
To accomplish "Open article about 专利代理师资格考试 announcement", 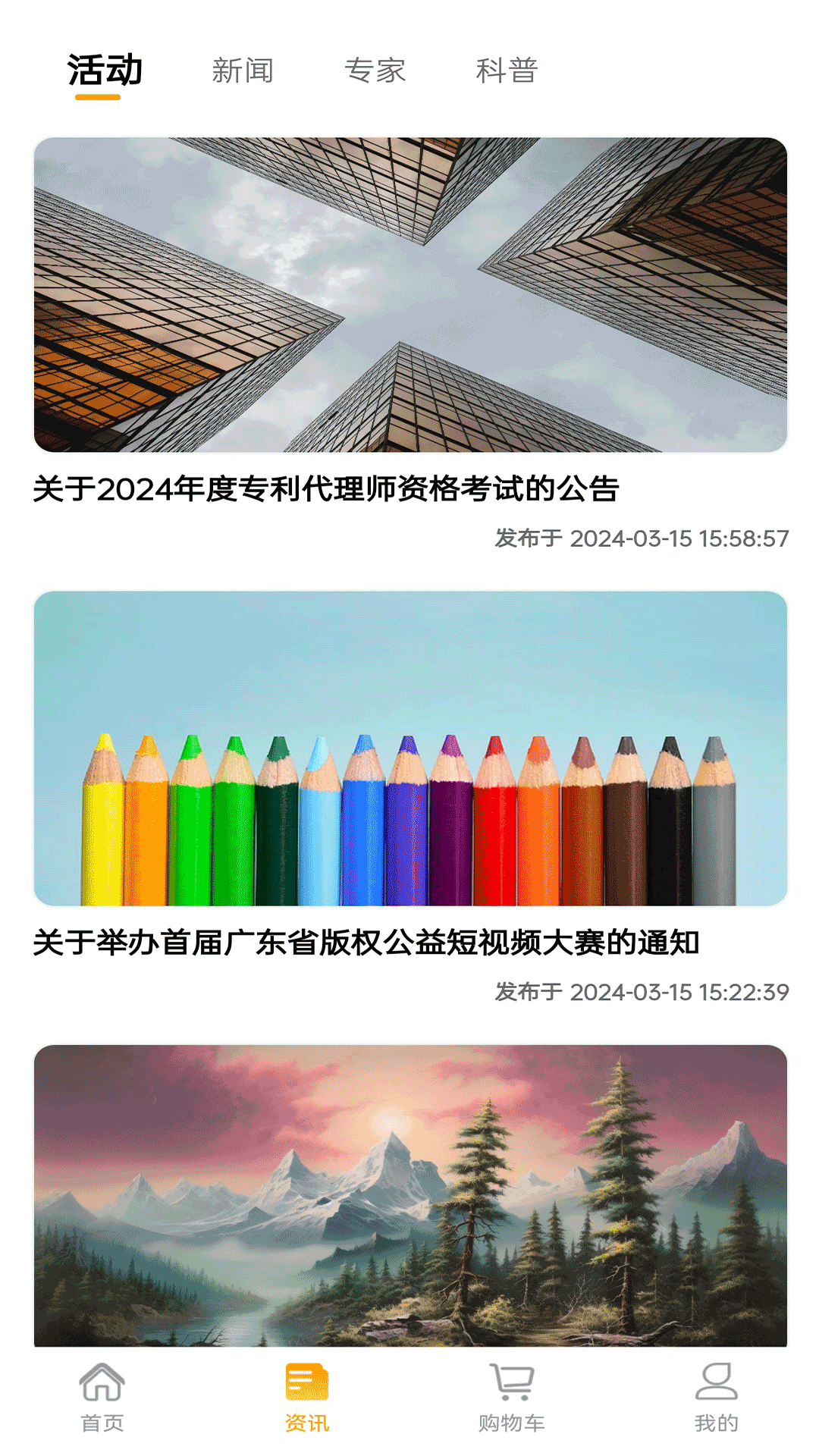I will pyautogui.click(x=326, y=488).
